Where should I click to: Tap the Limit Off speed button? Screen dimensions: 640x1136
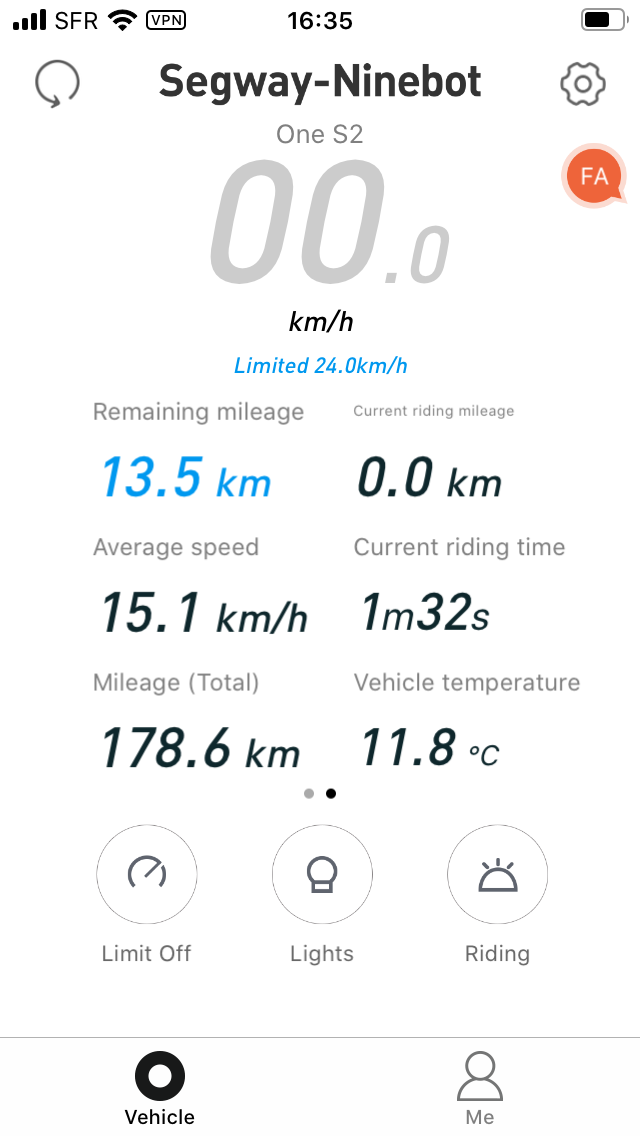click(x=146, y=874)
